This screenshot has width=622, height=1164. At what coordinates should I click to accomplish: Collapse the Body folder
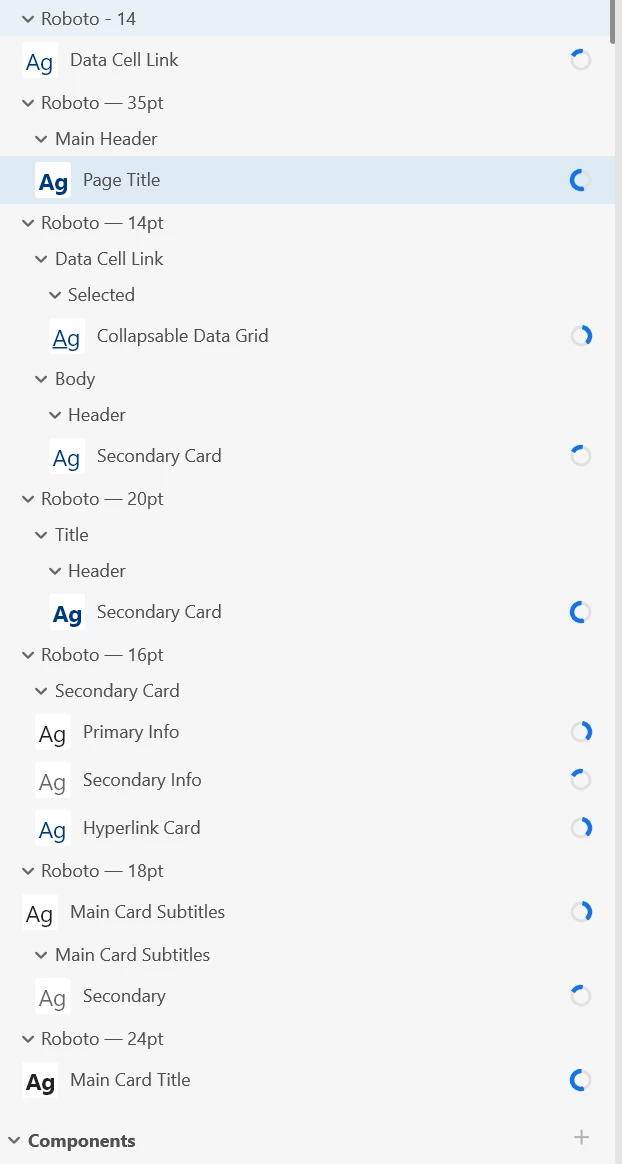point(41,379)
